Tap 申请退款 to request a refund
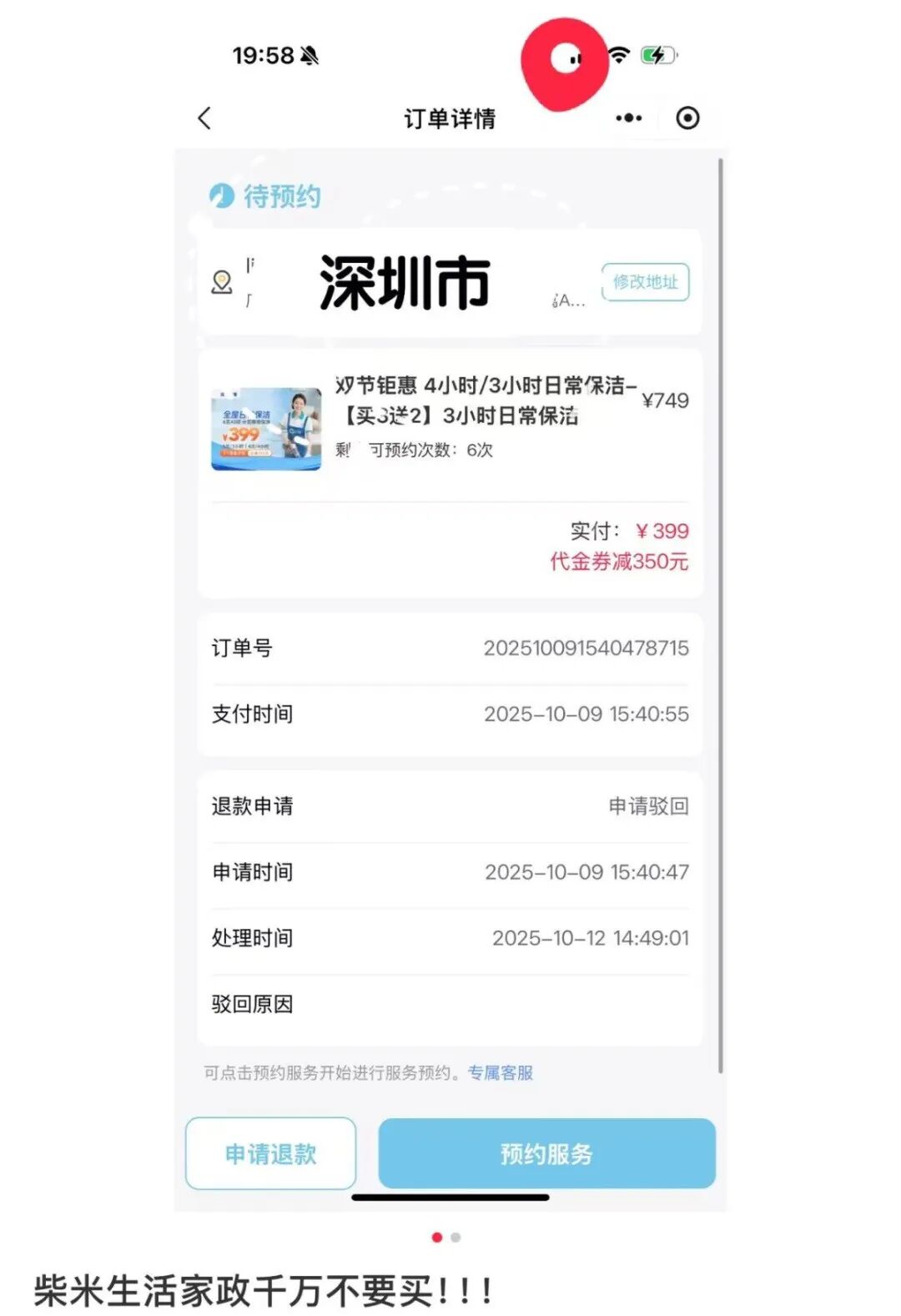The height and width of the screenshot is (1316, 901). coord(270,1153)
